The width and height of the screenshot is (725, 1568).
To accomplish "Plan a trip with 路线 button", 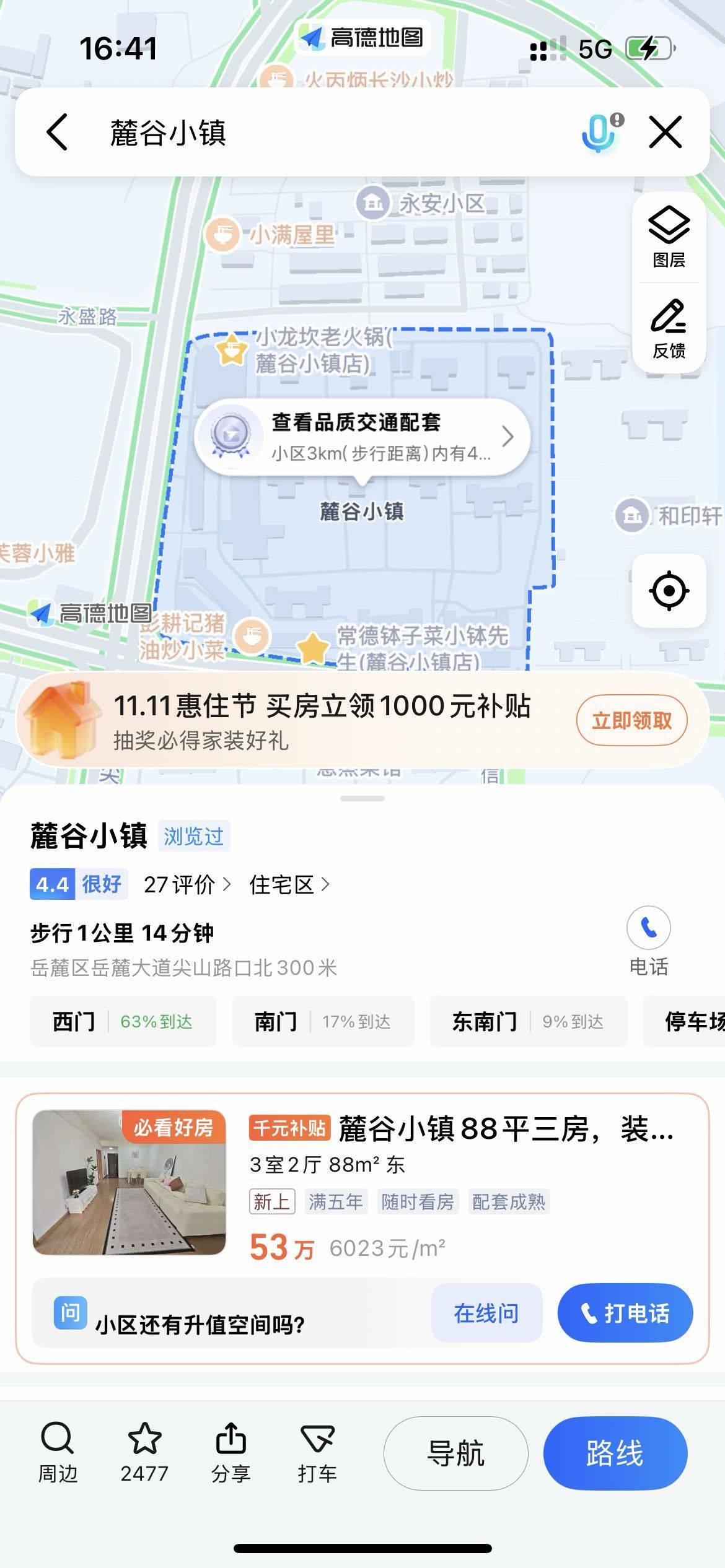I will click(615, 1453).
